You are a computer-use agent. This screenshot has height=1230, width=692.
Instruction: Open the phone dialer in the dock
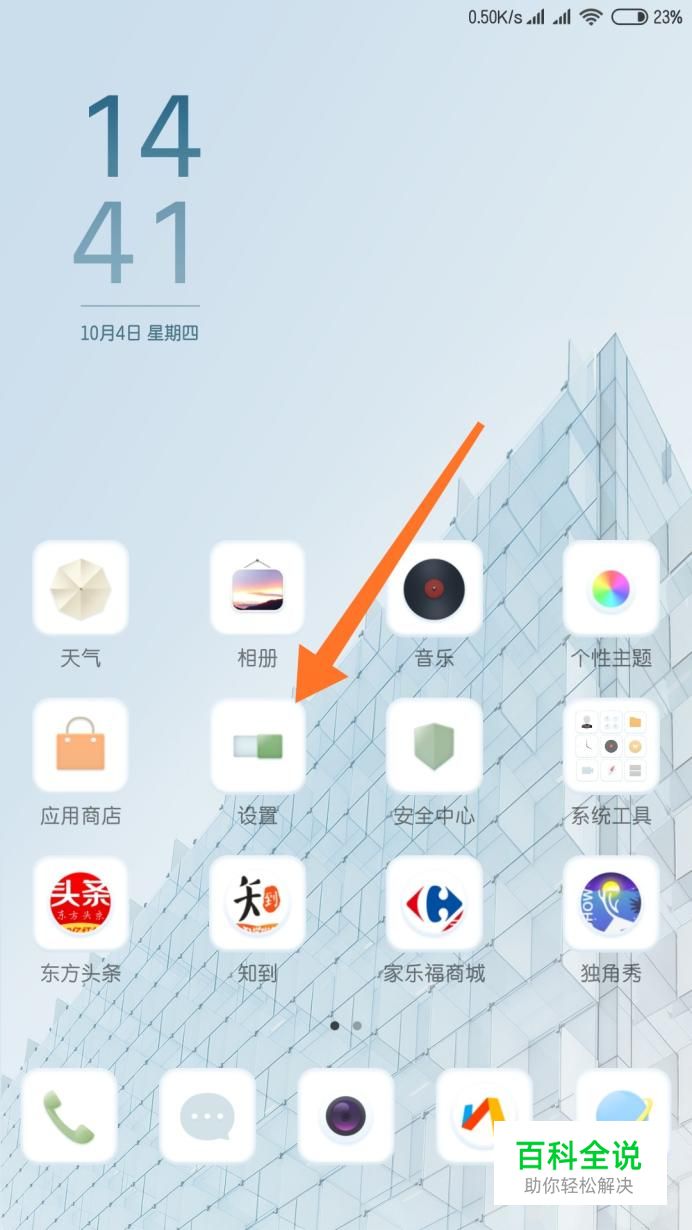pos(69,1116)
